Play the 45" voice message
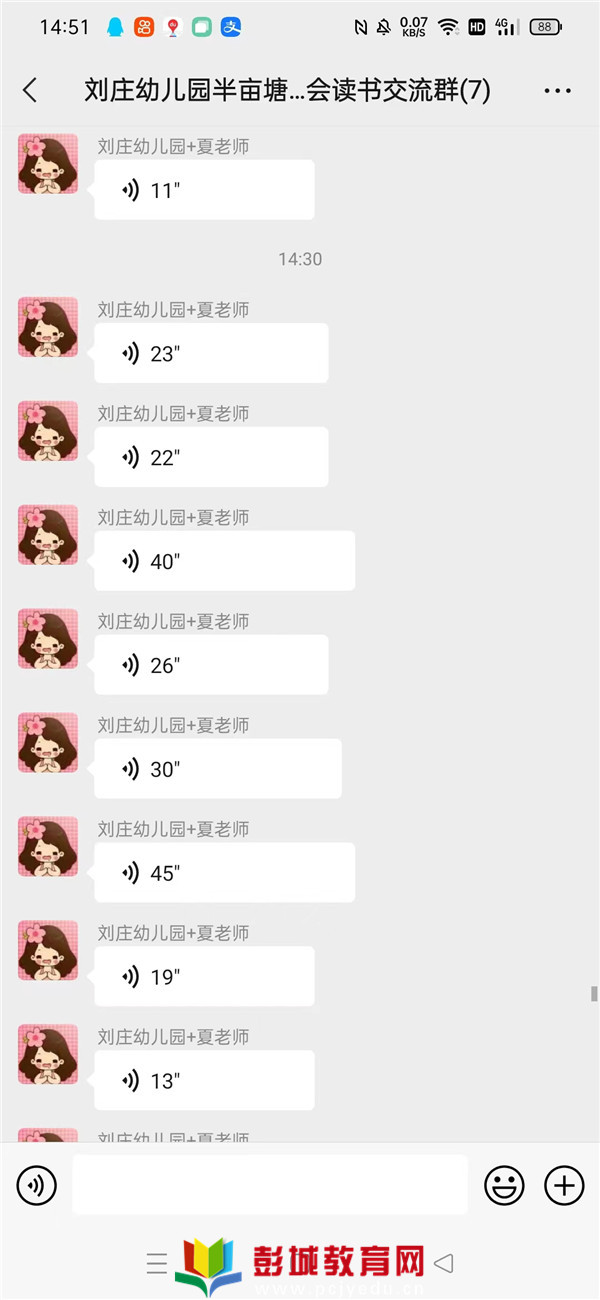The width and height of the screenshot is (600, 1300). pyautogui.click(x=224, y=873)
